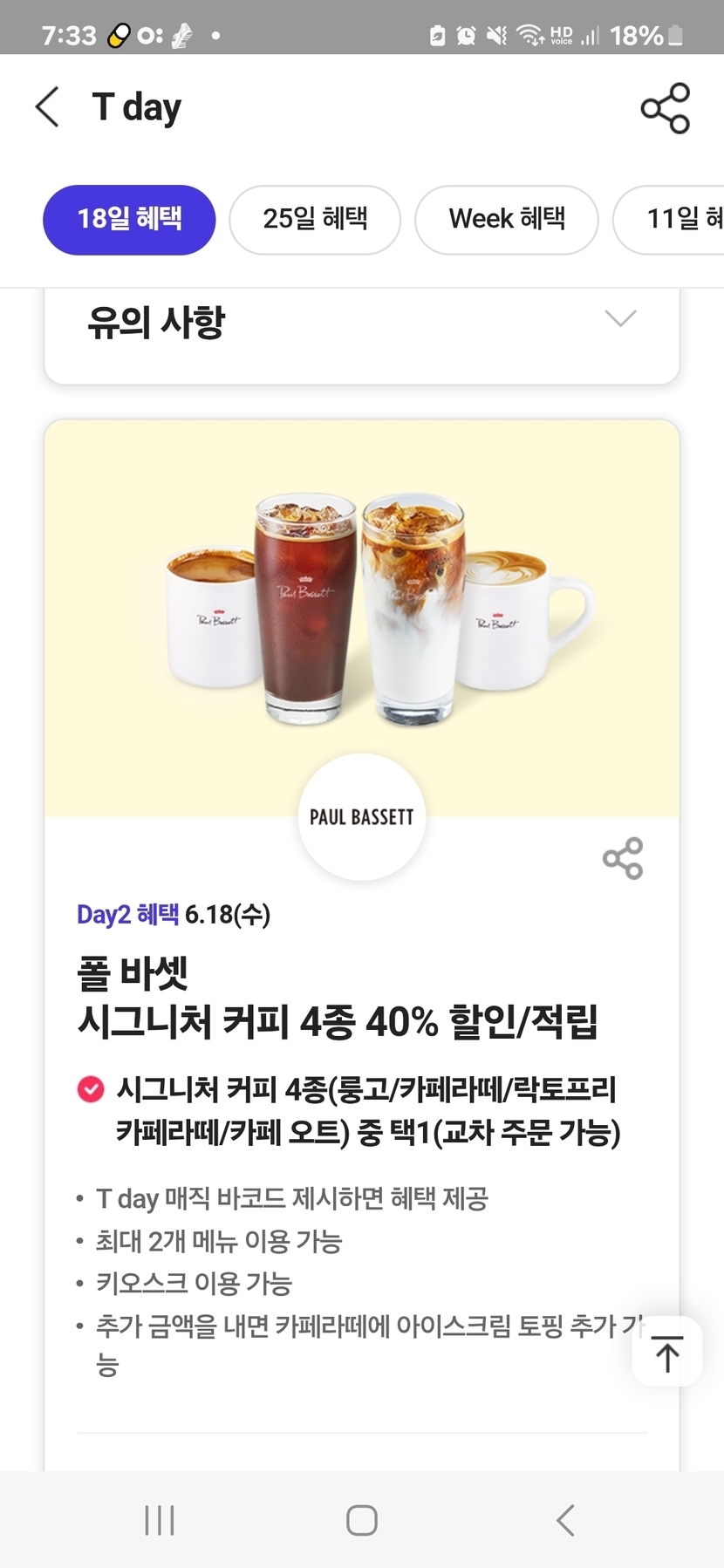Expand the 유의 사항 section

coord(620,319)
